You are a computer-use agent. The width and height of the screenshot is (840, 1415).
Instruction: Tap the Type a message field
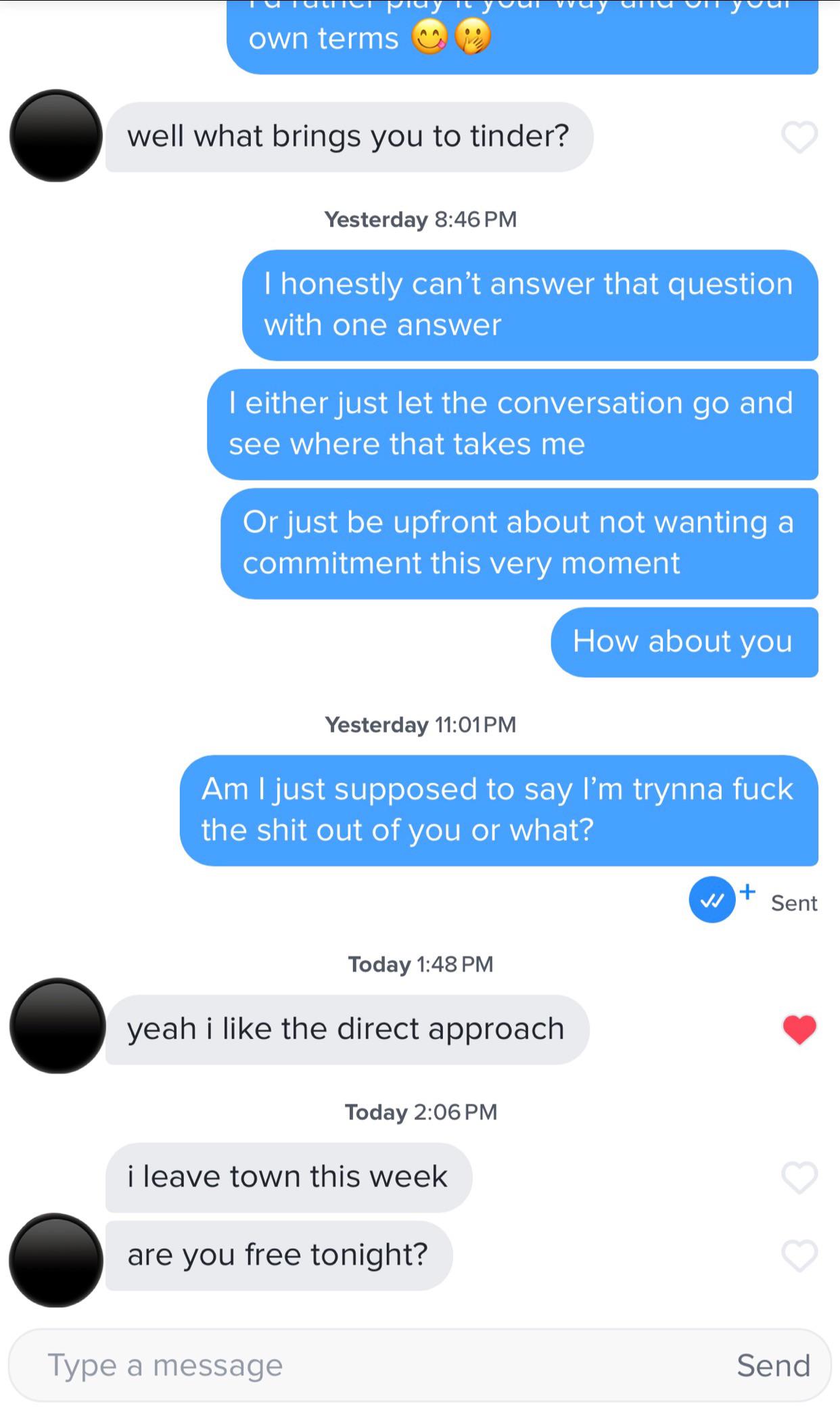click(365, 1365)
